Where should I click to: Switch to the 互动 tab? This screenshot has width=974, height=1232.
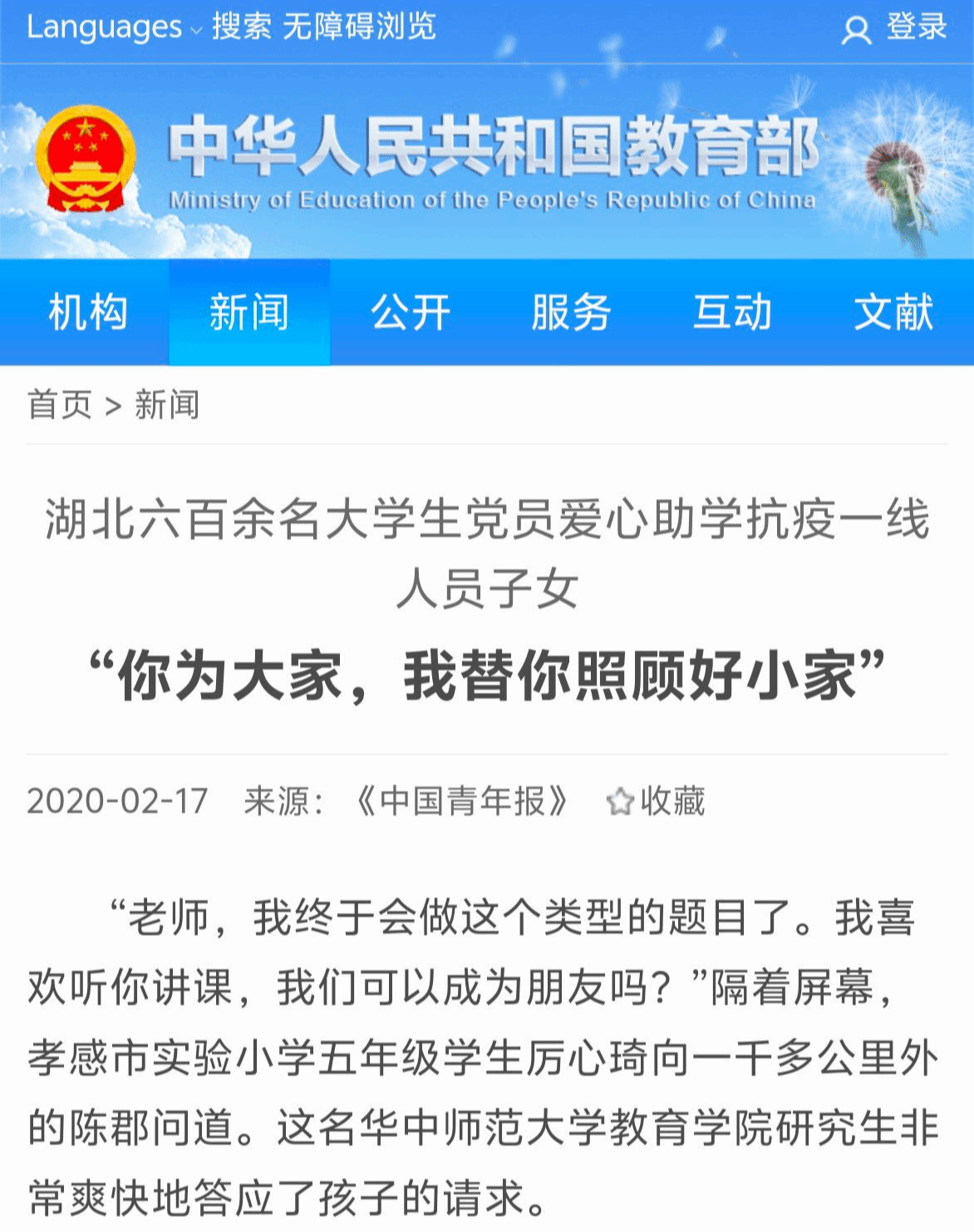(x=732, y=313)
